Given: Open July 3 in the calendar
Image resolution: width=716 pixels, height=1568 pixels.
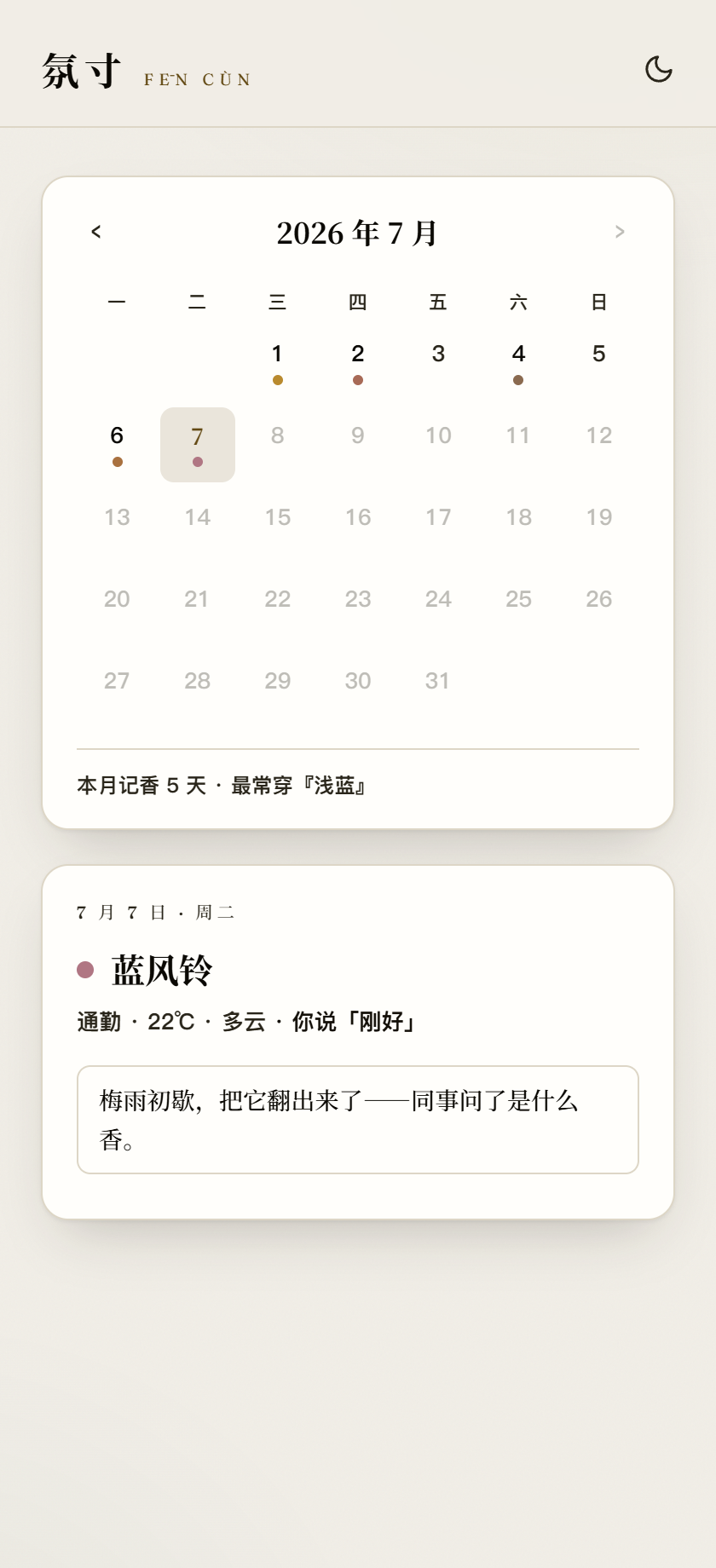Looking at the screenshot, I should pyautogui.click(x=438, y=363).
